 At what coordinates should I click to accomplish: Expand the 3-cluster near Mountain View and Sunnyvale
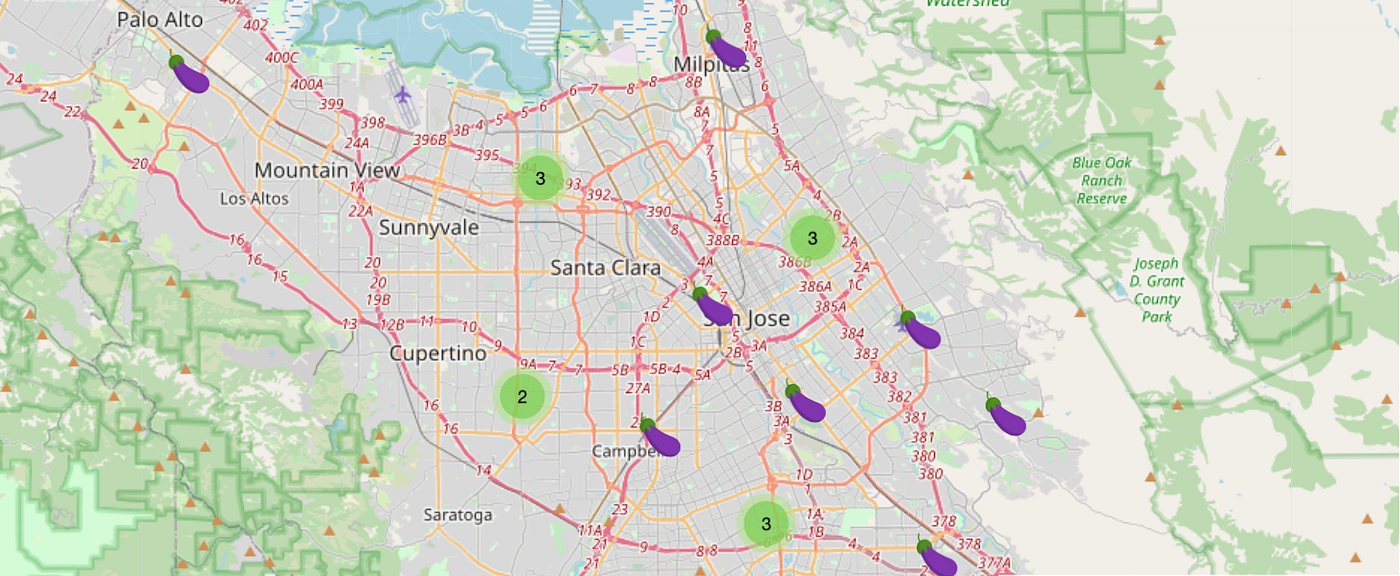coord(540,179)
